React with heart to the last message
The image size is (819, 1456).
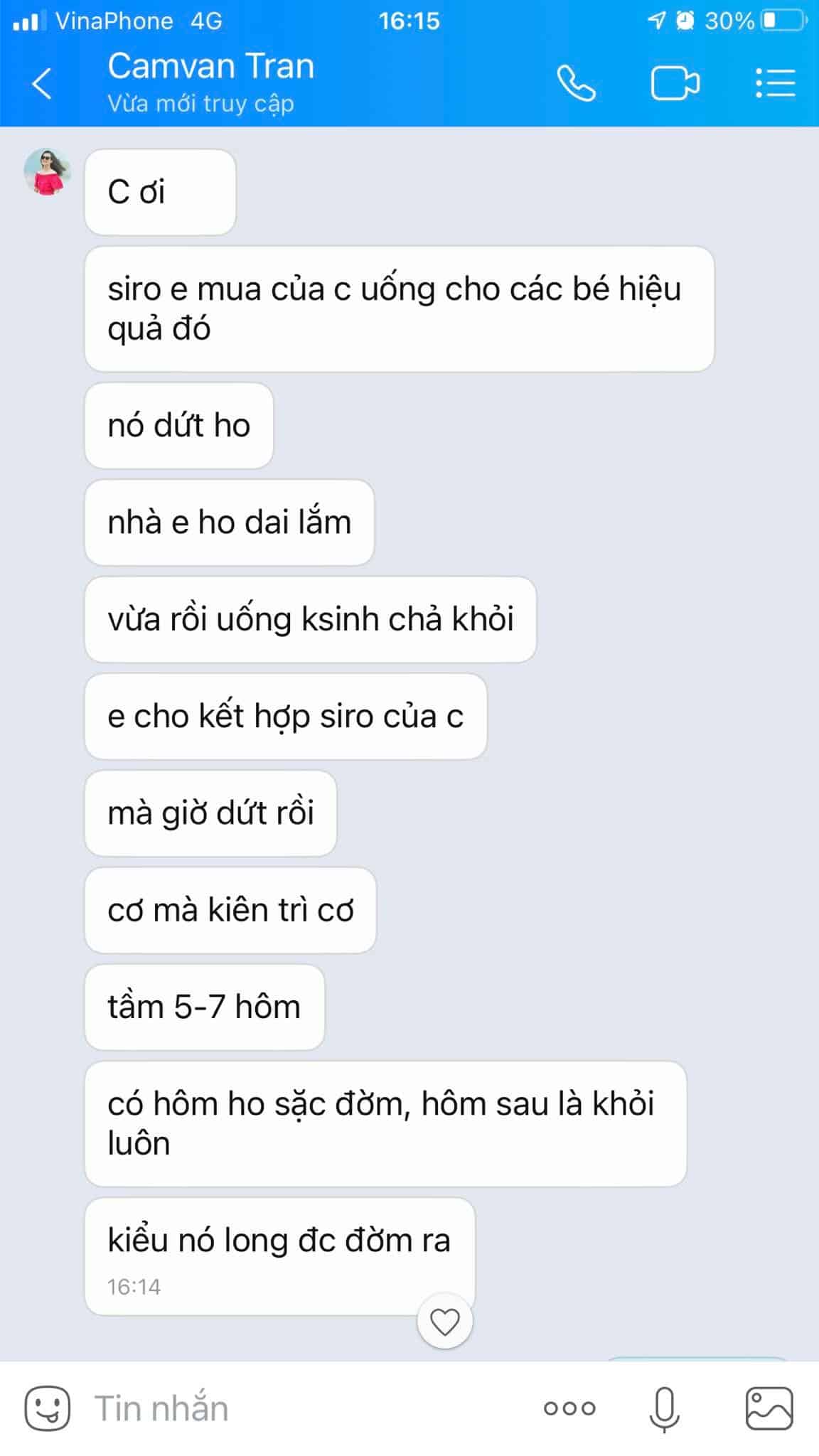[445, 1322]
